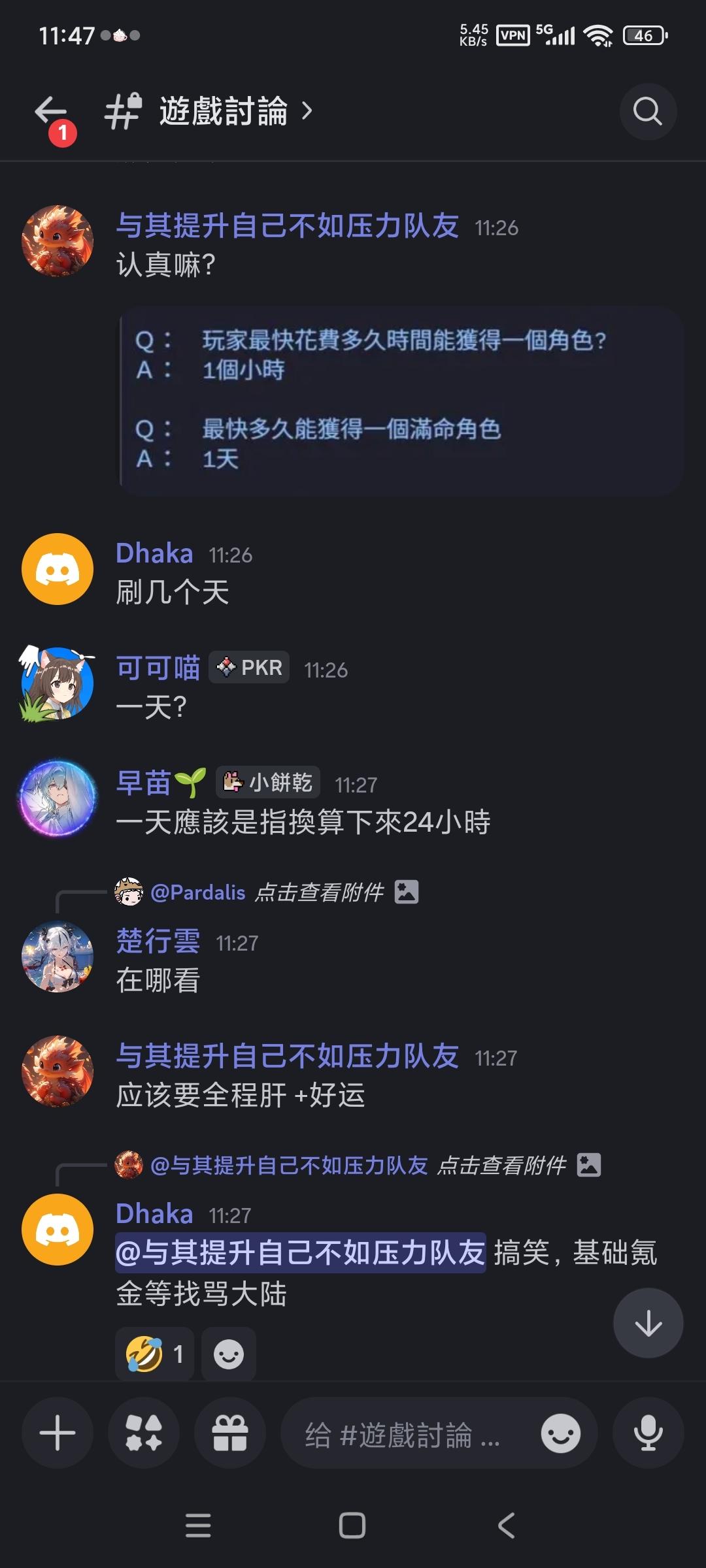Open the apps launcher button

(144, 1433)
